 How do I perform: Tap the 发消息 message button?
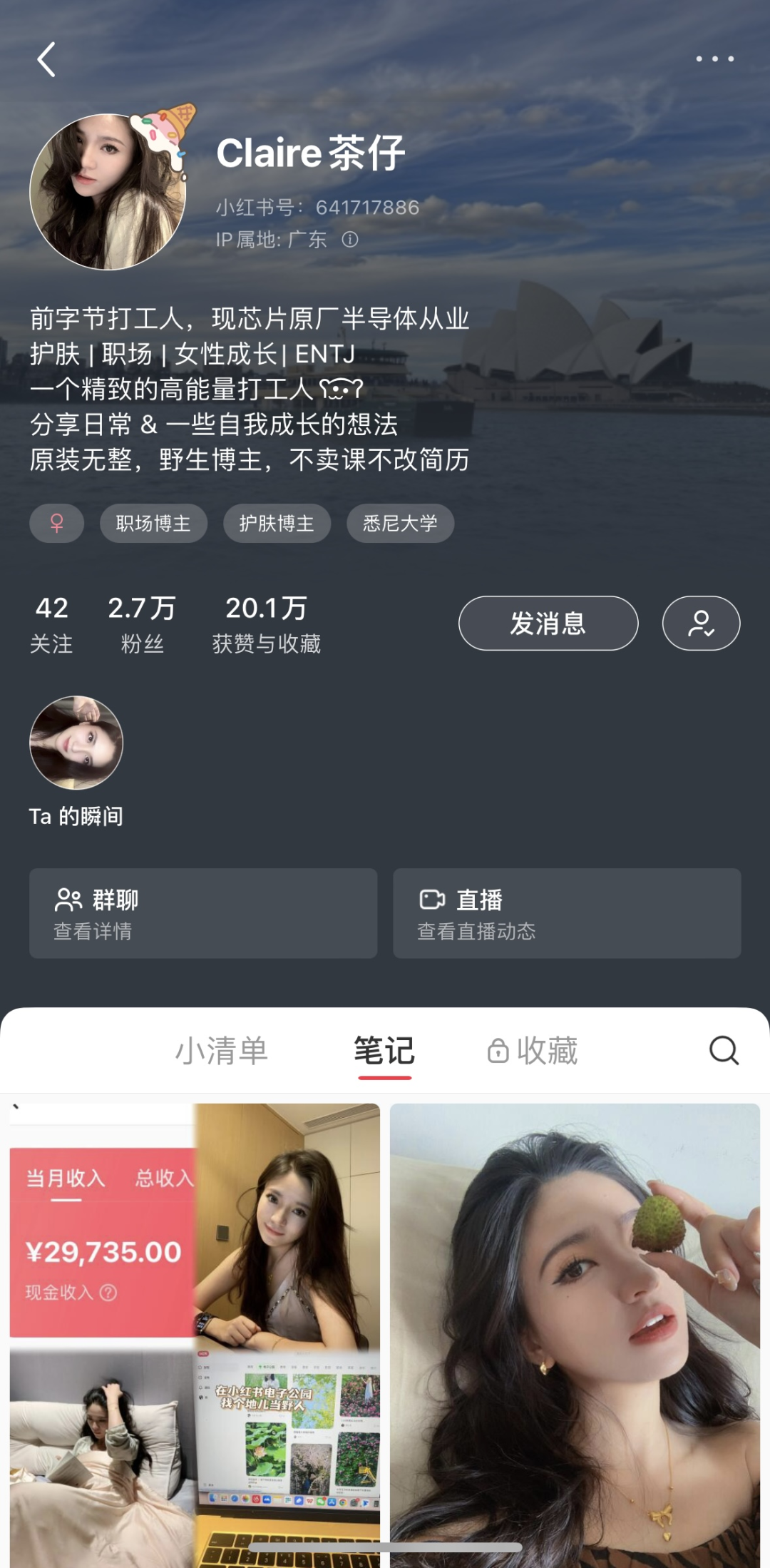pyautogui.click(x=548, y=623)
